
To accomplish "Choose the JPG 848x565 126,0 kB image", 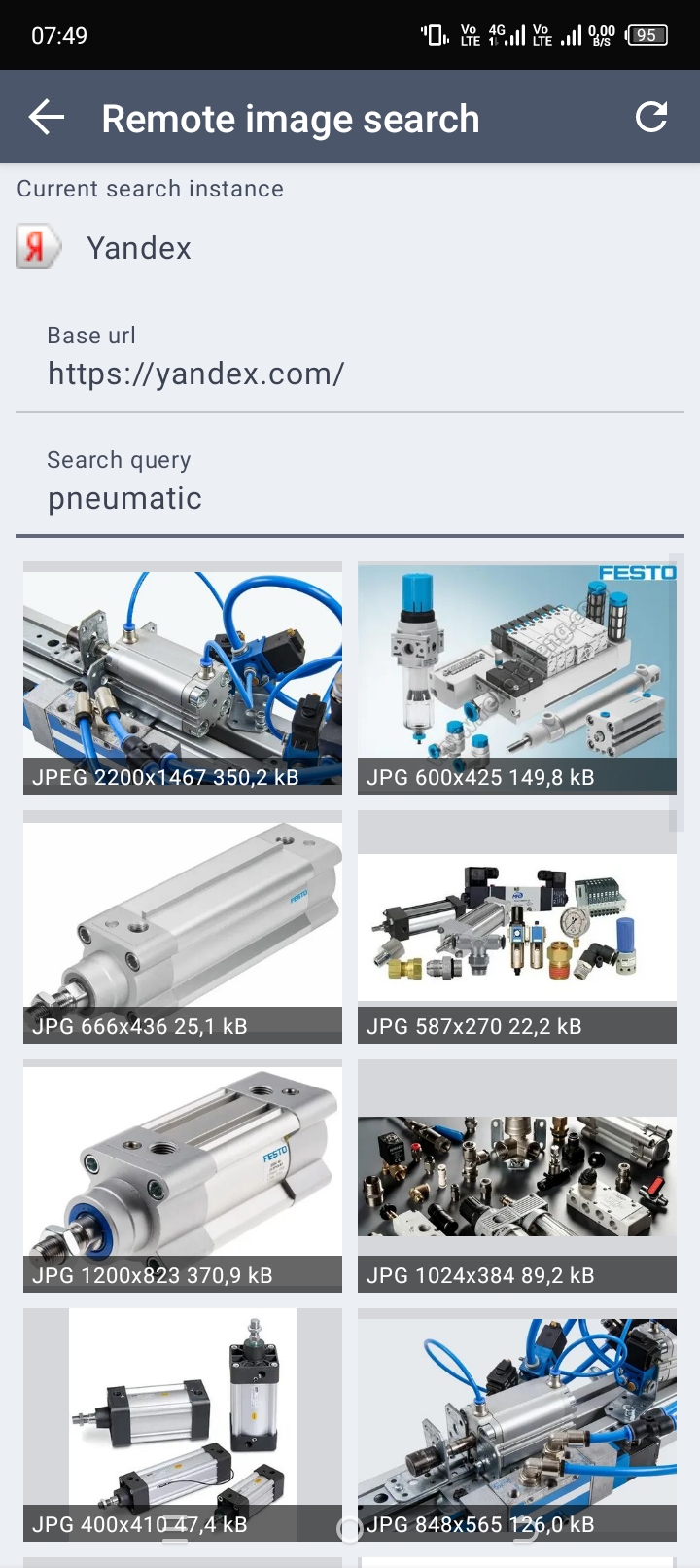I will click(x=517, y=1425).
